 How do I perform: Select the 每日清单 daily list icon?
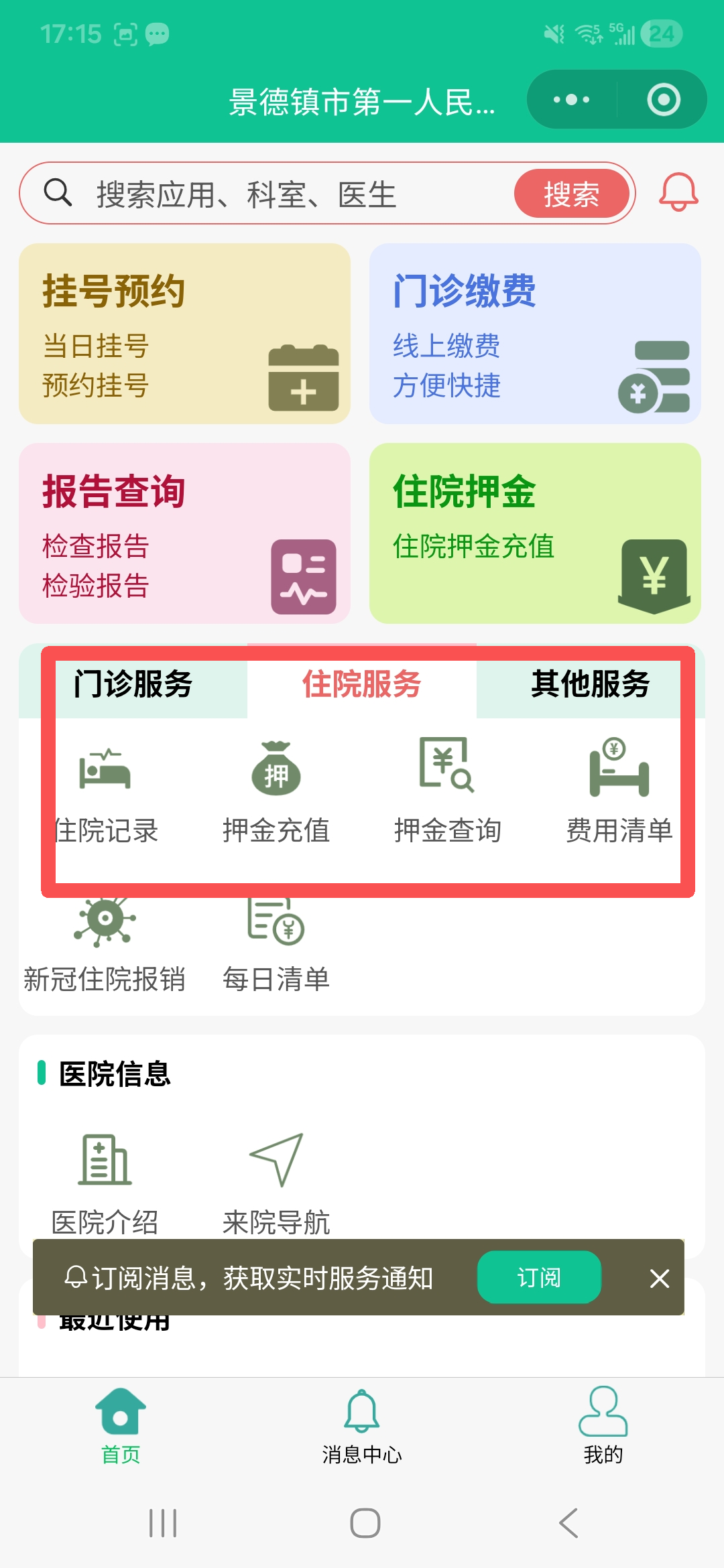[x=276, y=941]
